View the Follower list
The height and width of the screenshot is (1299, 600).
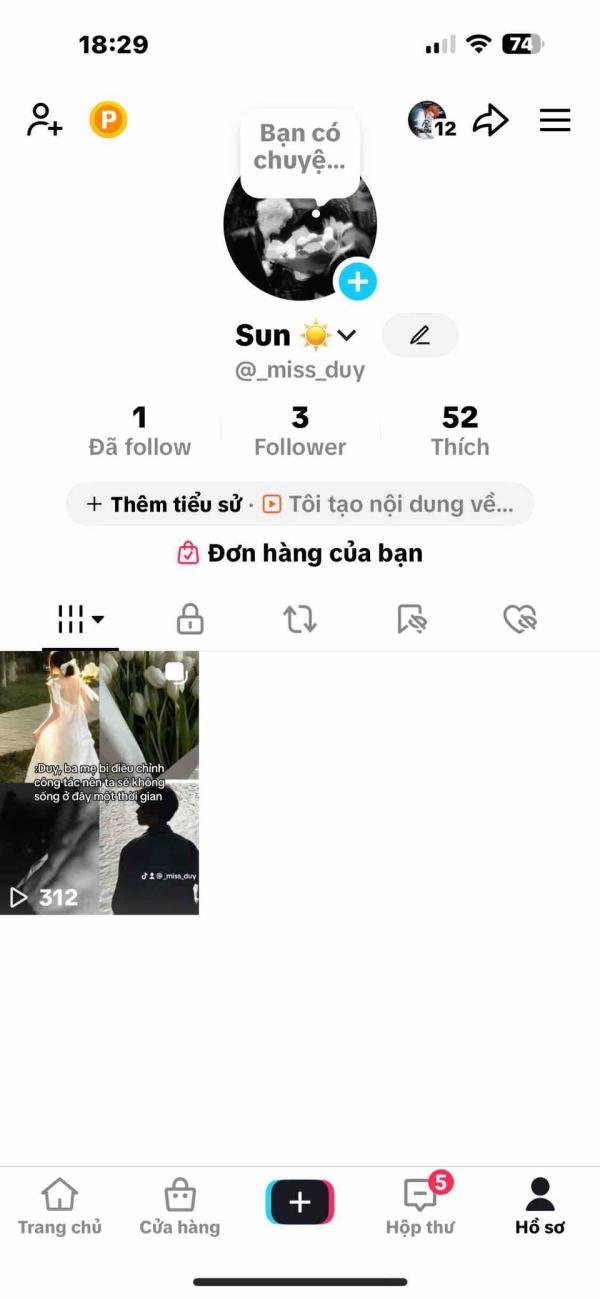coord(300,431)
